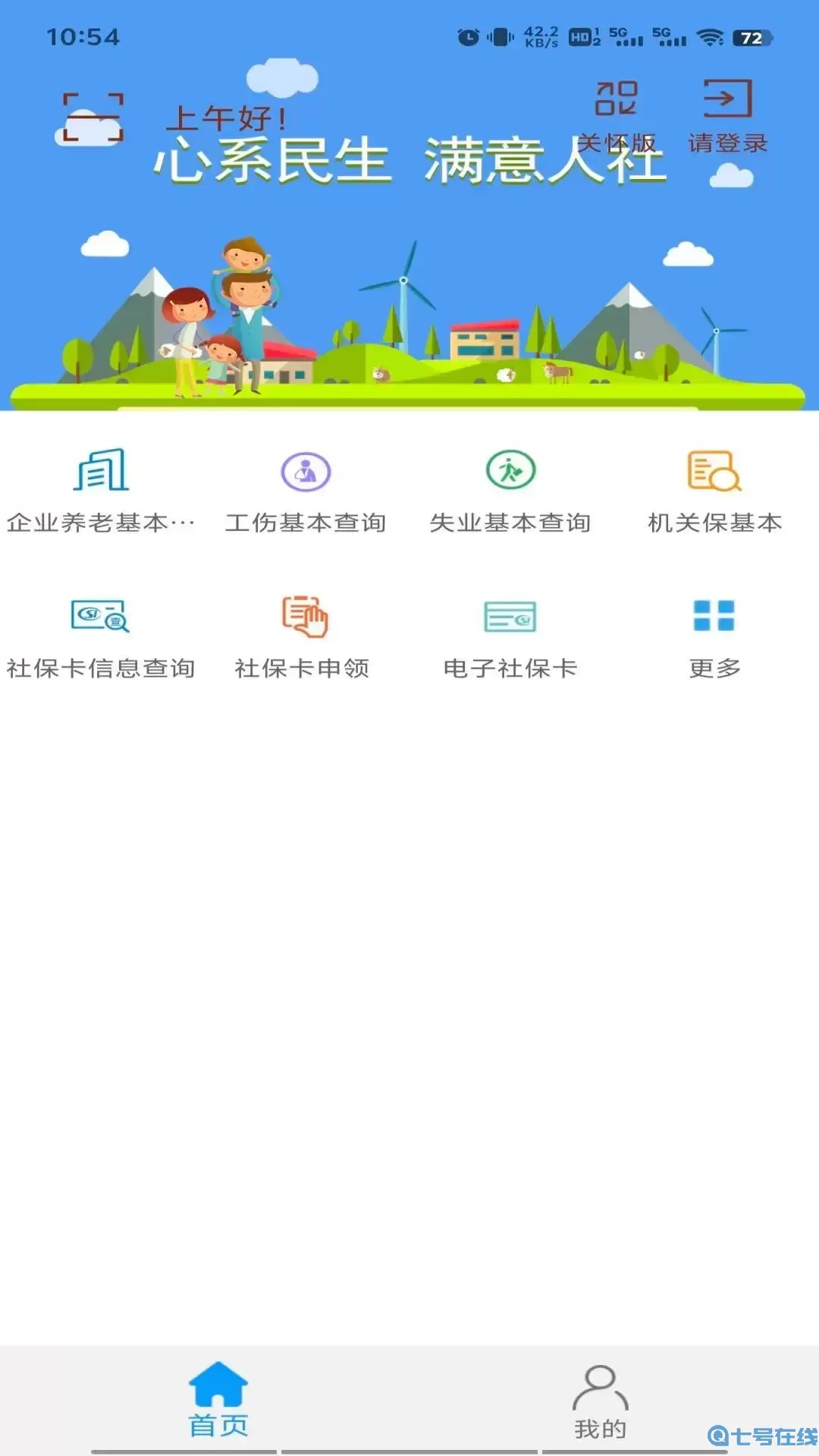Open 社保卡信息查询 card info query
This screenshot has height=1456, width=819.
pos(102,618)
